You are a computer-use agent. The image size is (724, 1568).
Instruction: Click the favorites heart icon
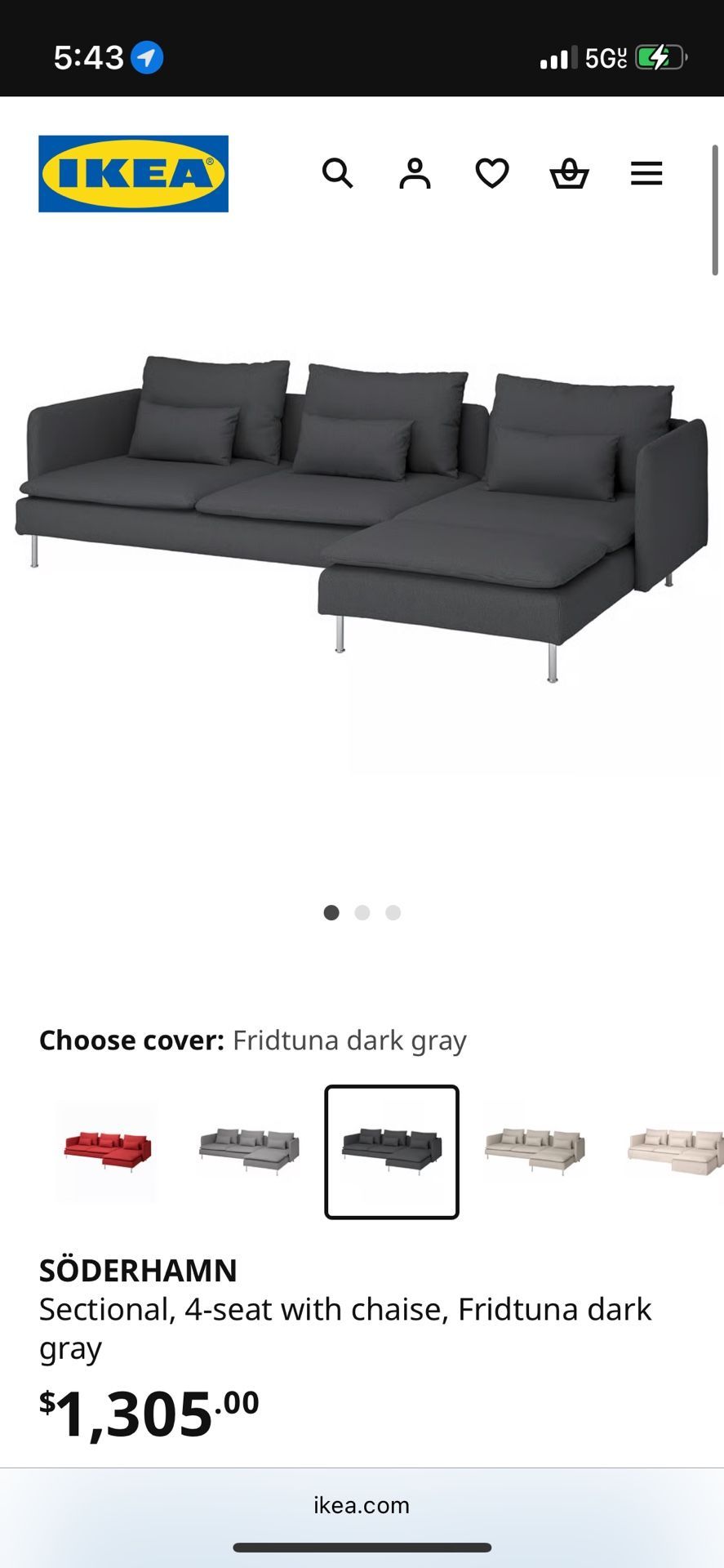[491, 173]
